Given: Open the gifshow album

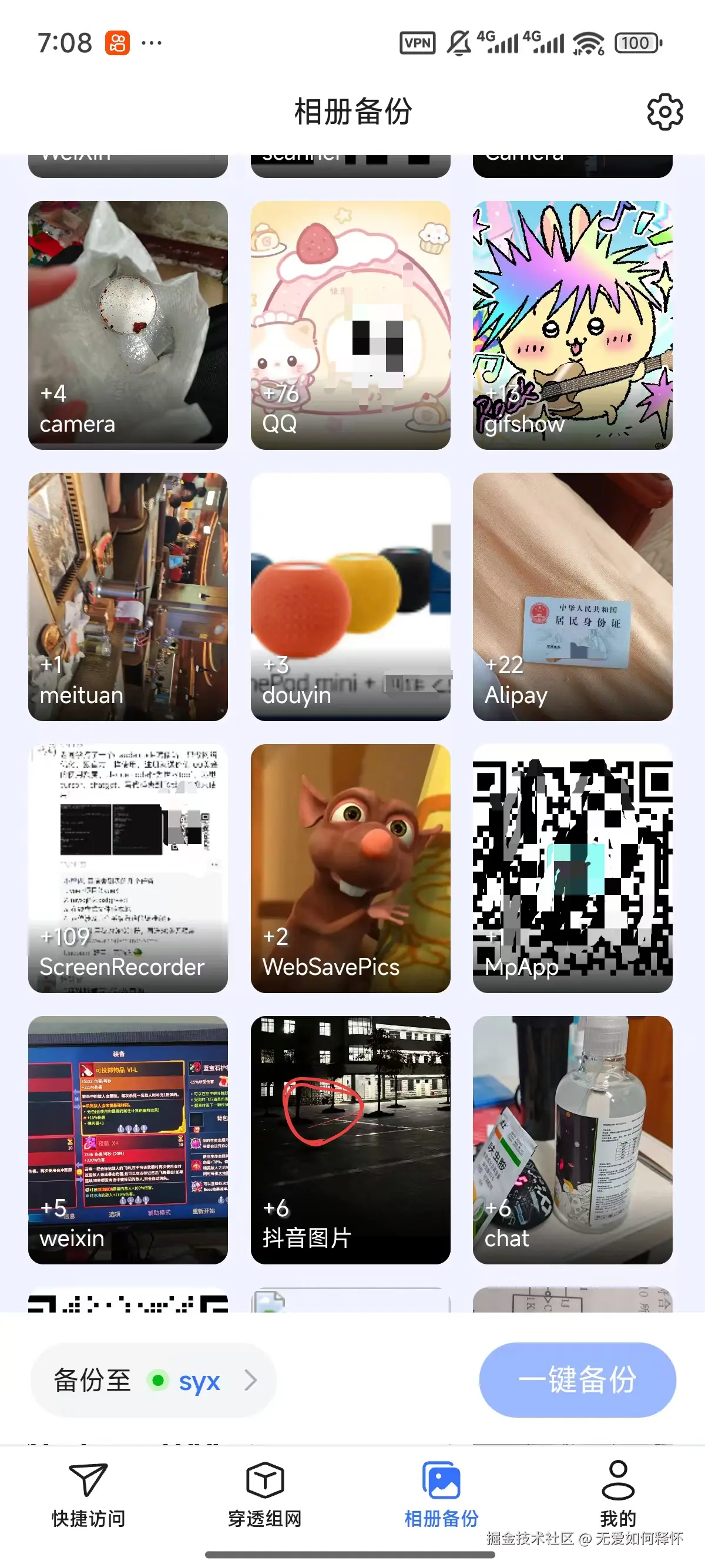Looking at the screenshot, I should pos(572,325).
